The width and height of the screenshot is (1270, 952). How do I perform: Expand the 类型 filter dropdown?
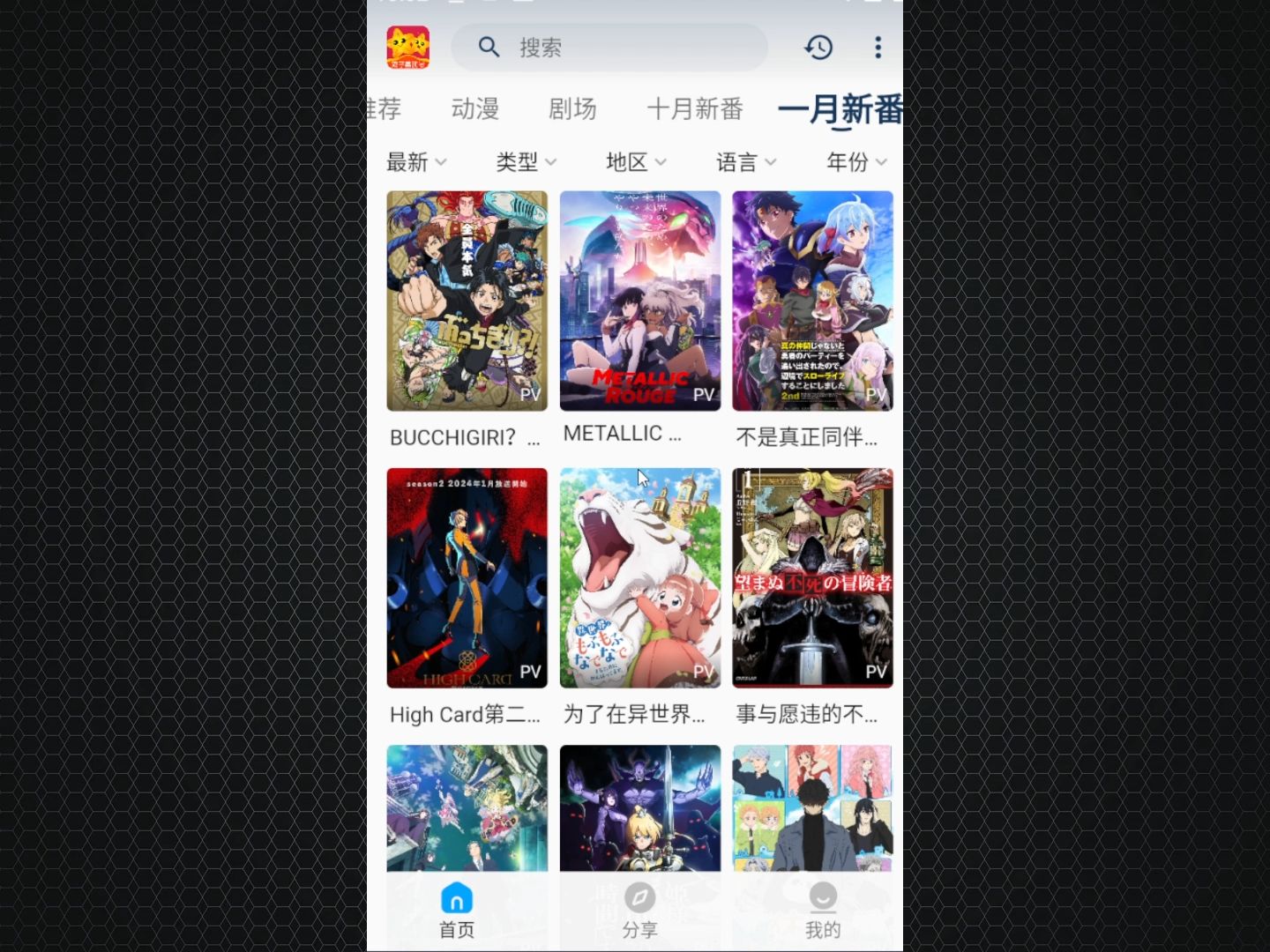coord(526,162)
